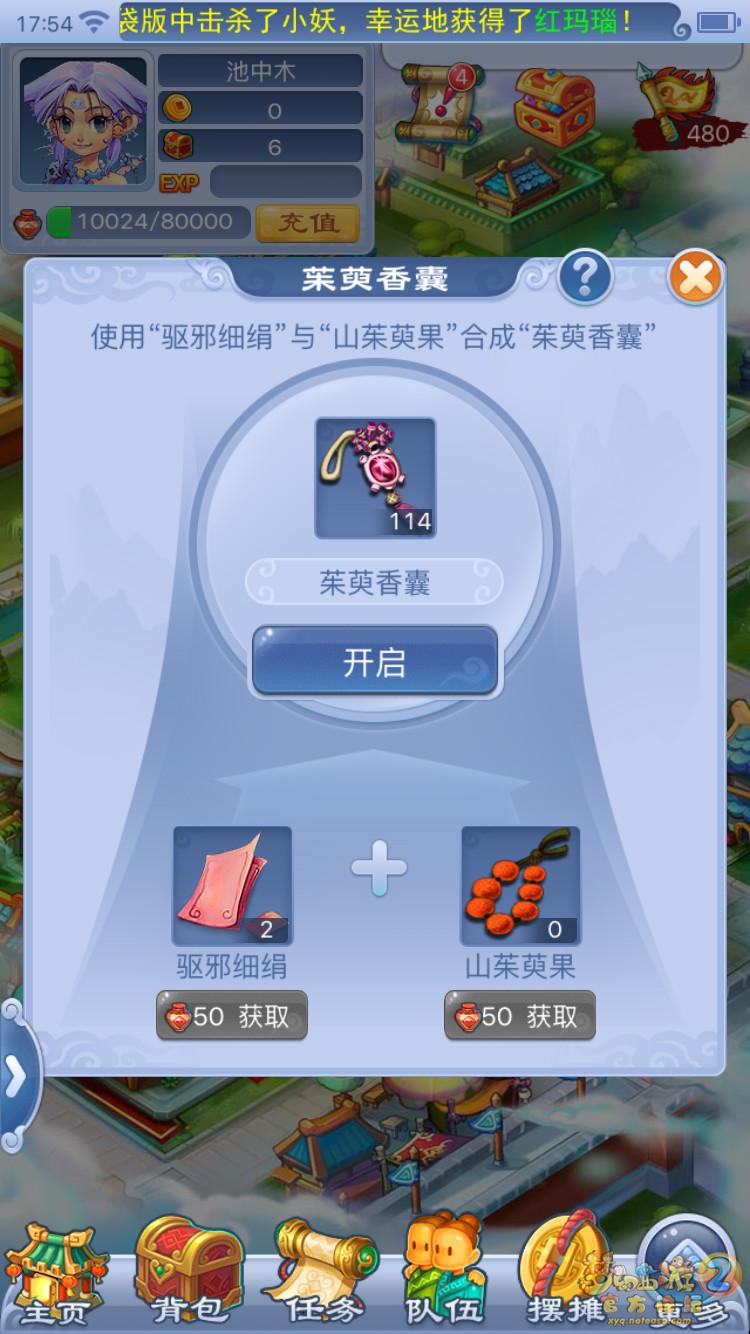The height and width of the screenshot is (1334, 750).
Task: Tap the player avatar portrait
Action: tap(82, 120)
